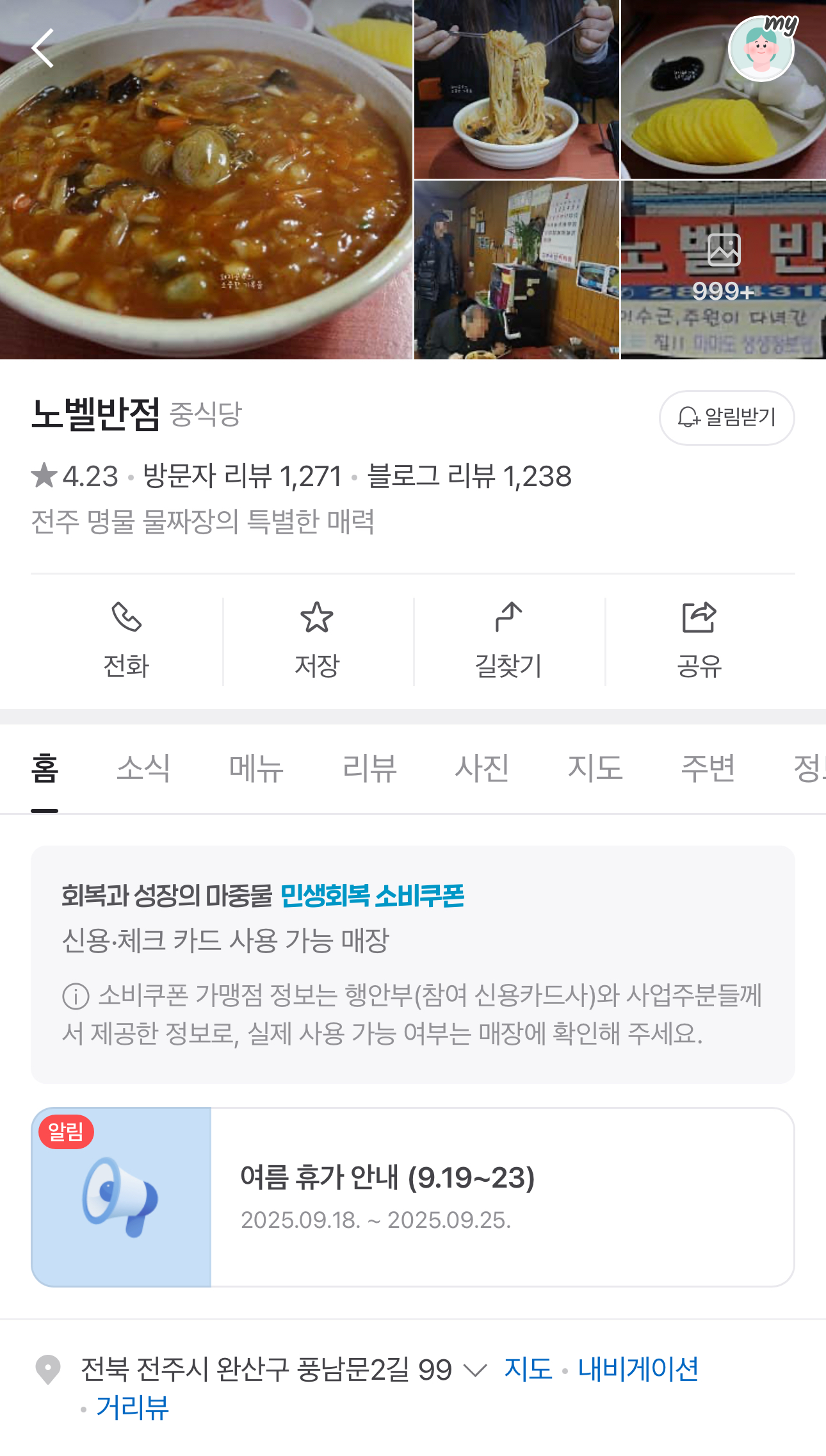Subscribe with the 알림받기 button
The image size is (826, 1456).
[727, 418]
